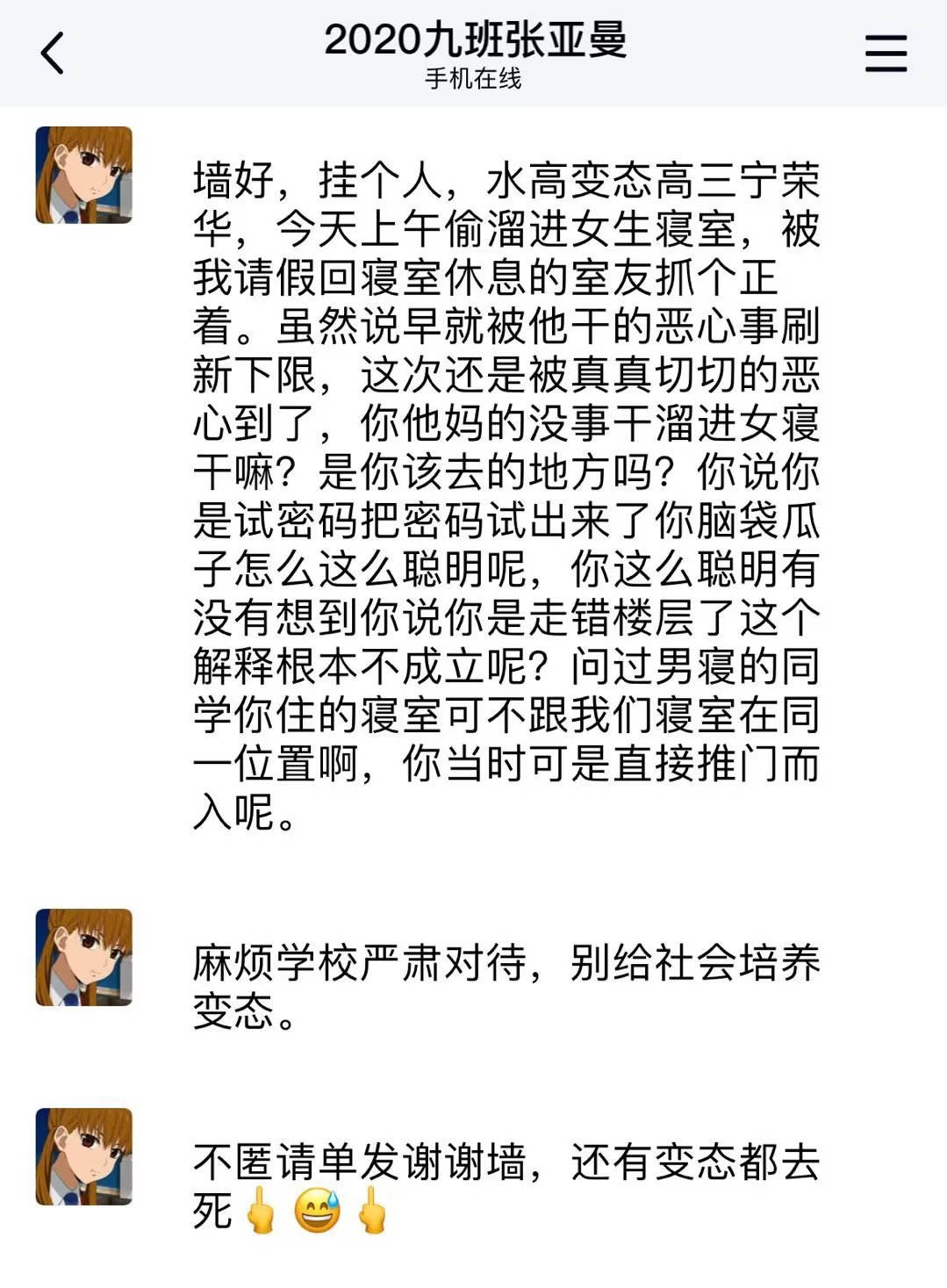
Task: Open sender's avatar beside the 墙好 message
Action: [x=84, y=175]
